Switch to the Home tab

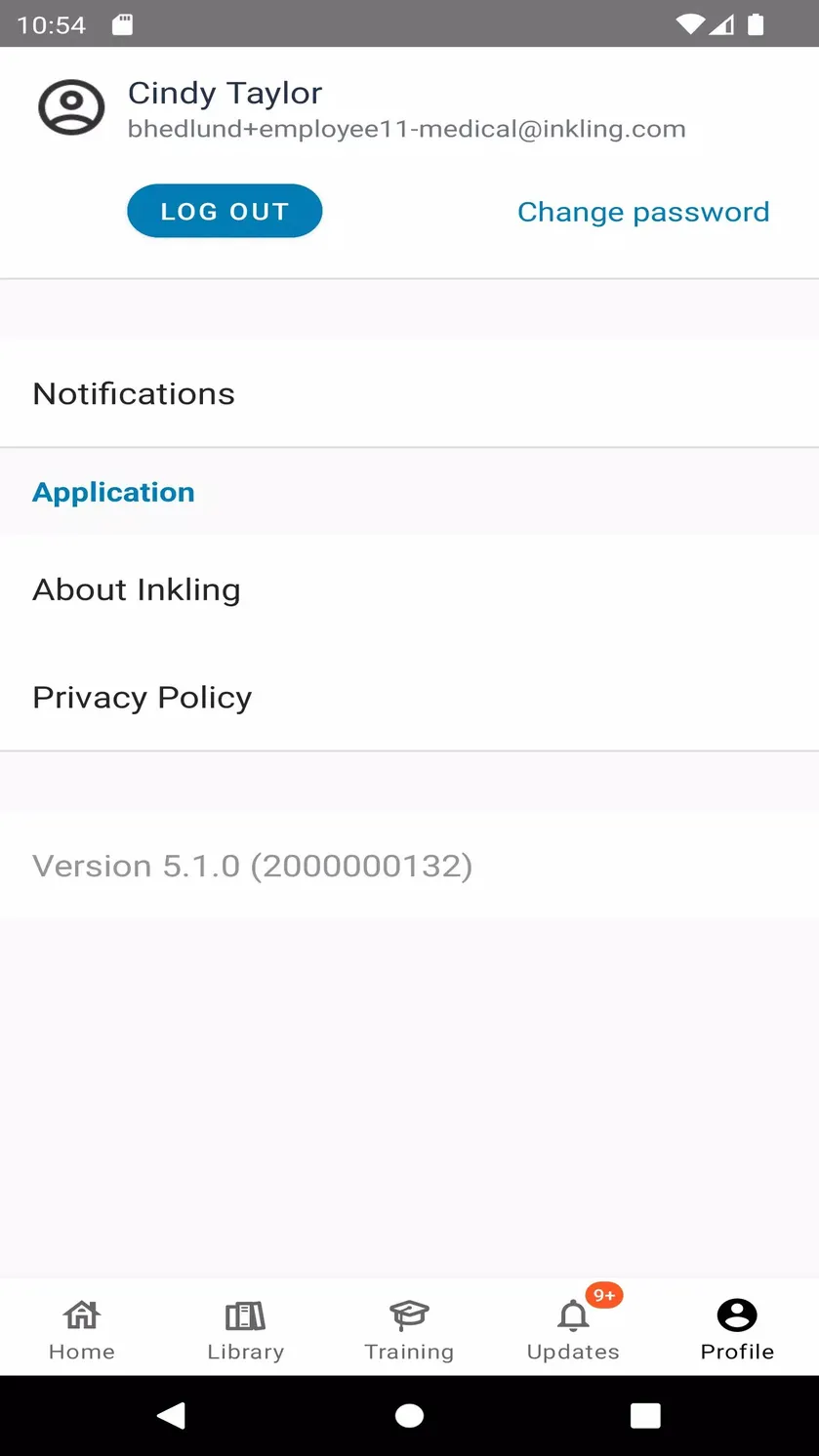(82, 1328)
